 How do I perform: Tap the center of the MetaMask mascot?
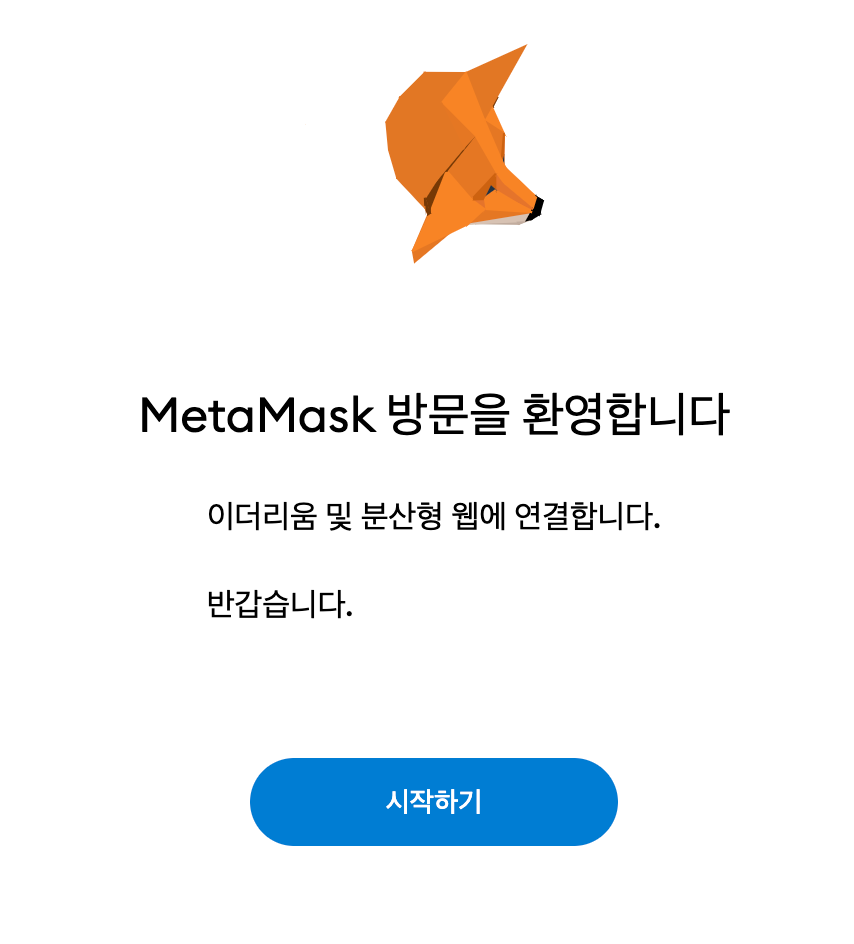pyautogui.click(x=465, y=150)
